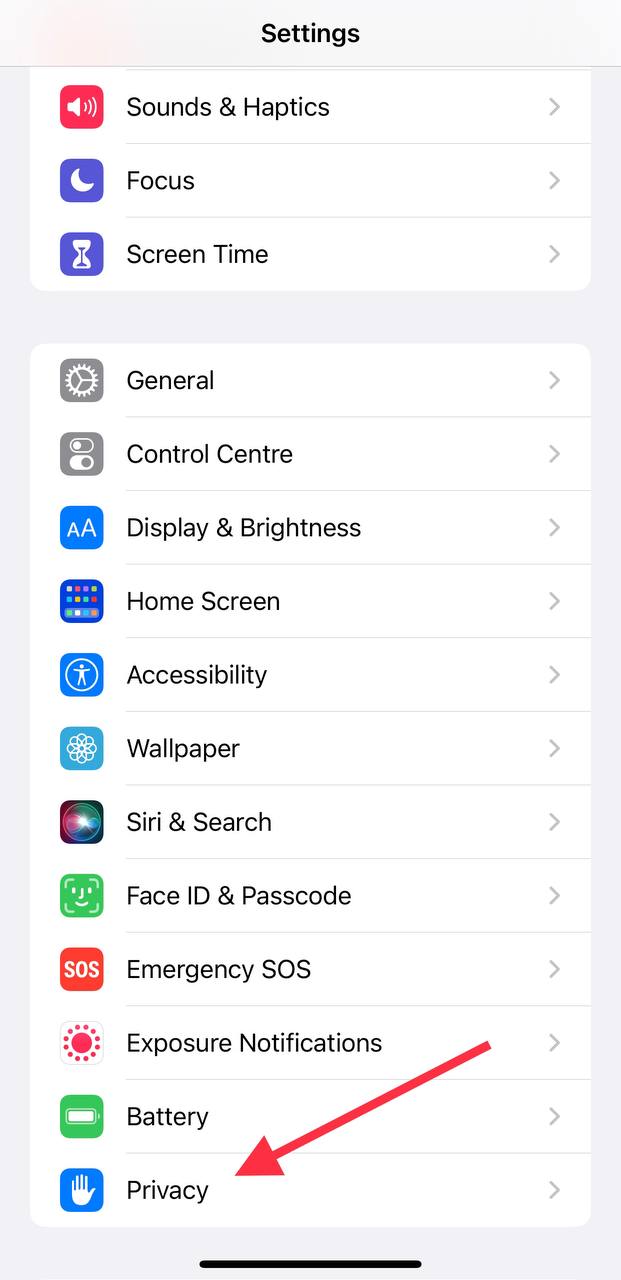Go to Home Screen settings

pyautogui.click(x=203, y=601)
